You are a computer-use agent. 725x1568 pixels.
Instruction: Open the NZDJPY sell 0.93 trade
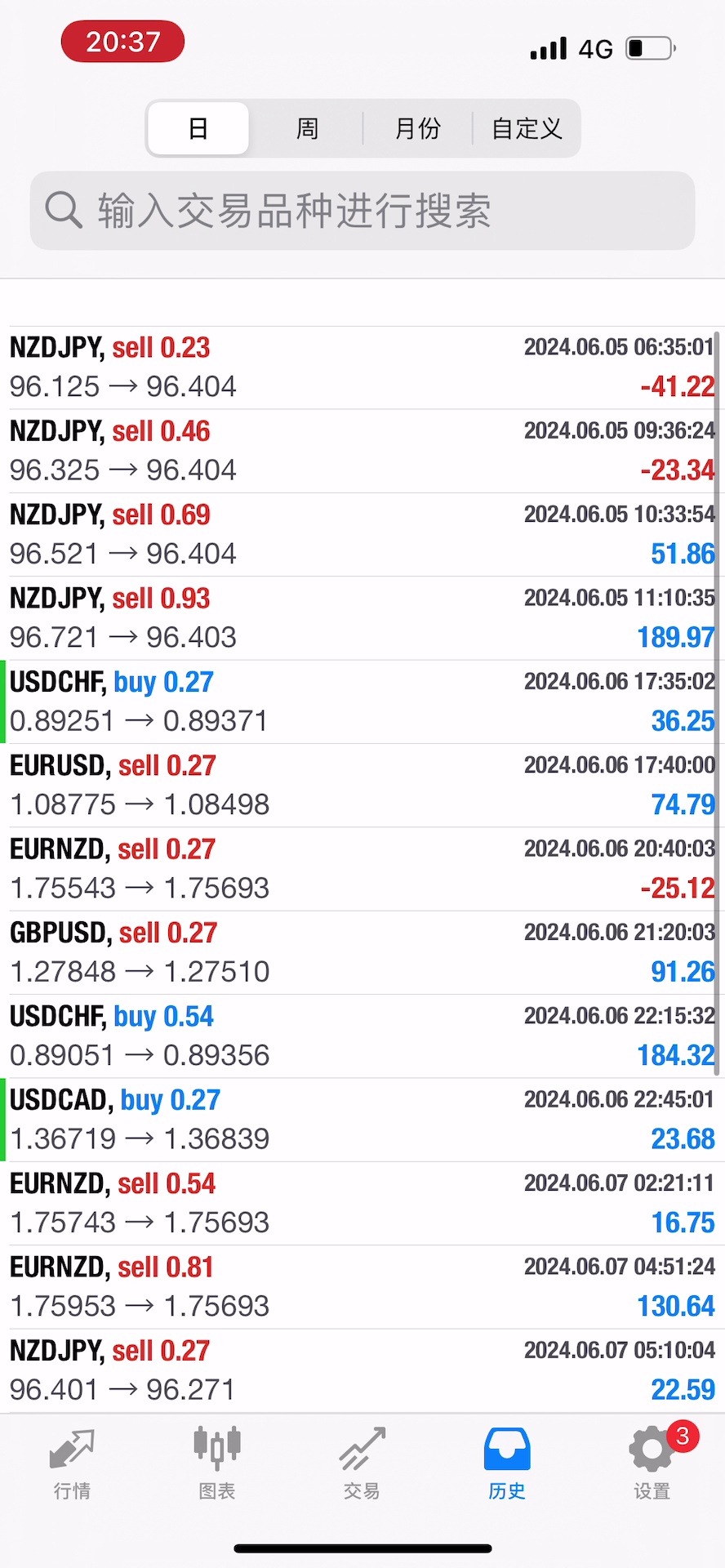pyautogui.click(x=362, y=618)
